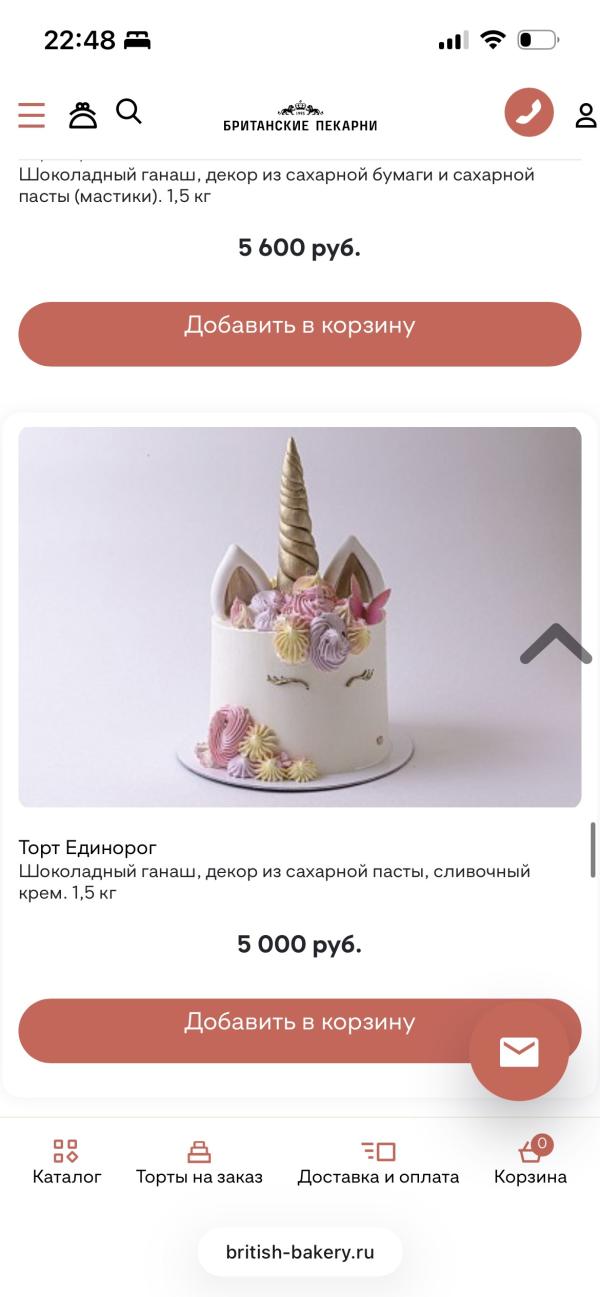
Task: View the Корзина cart
Action: (x=530, y=1163)
